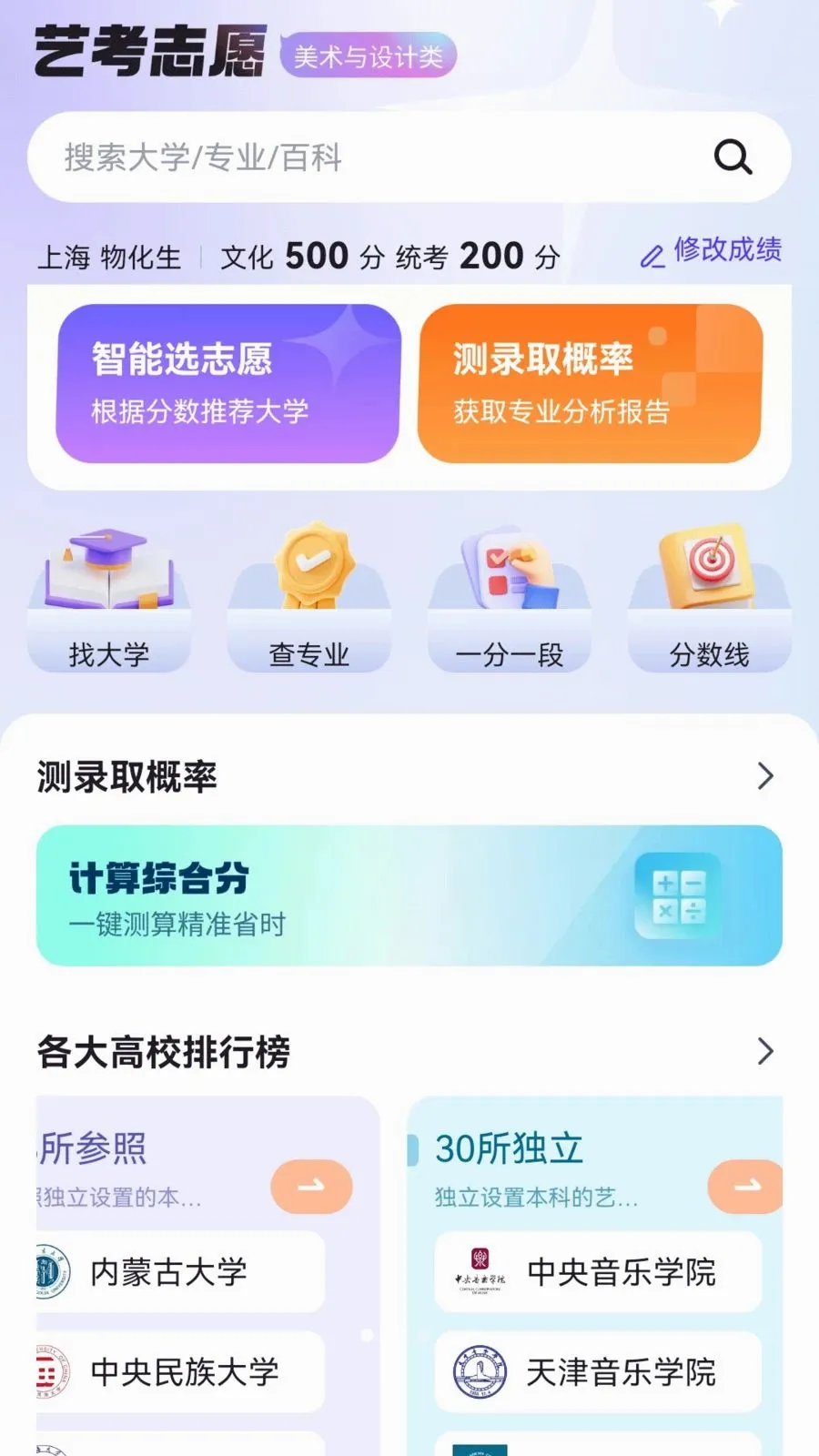Screen dimensions: 819x1456
Task: Expand the 各大高校排行榜 section chevron
Action: pyautogui.click(x=765, y=1051)
